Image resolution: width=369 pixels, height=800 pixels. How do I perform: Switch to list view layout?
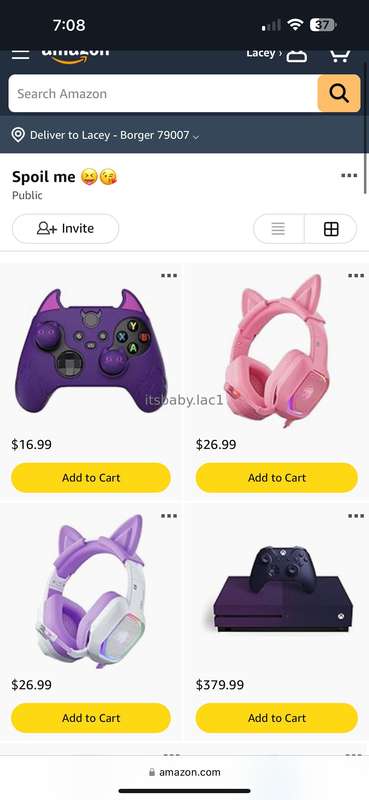tap(278, 229)
